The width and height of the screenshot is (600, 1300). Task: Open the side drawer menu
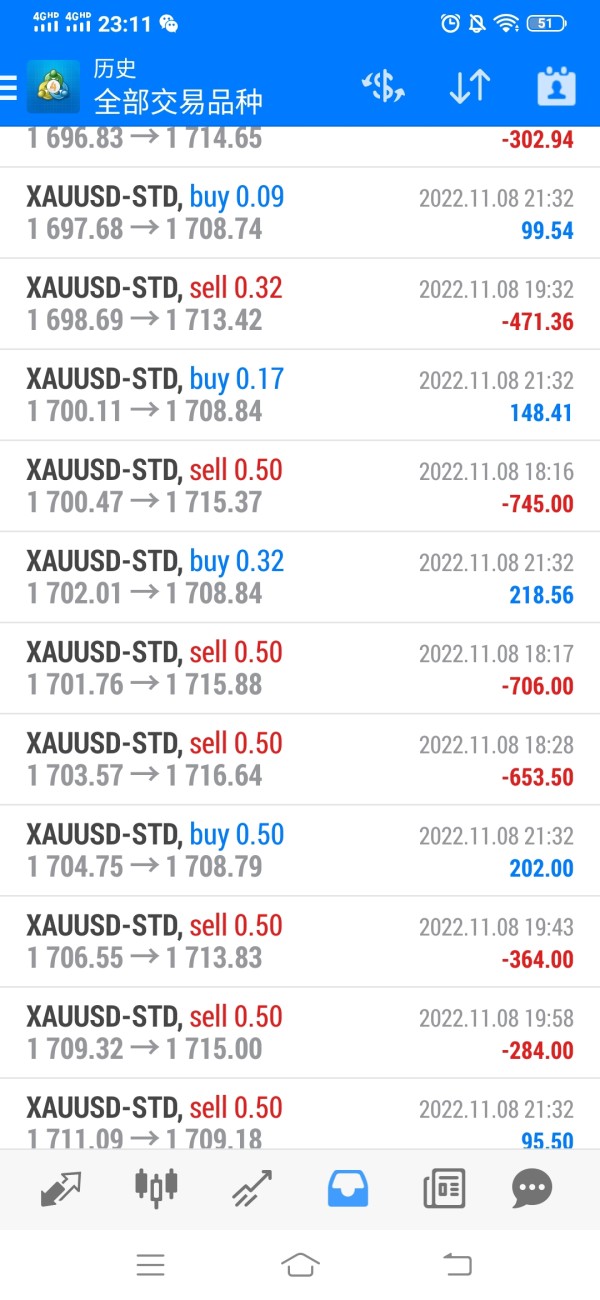10,88
